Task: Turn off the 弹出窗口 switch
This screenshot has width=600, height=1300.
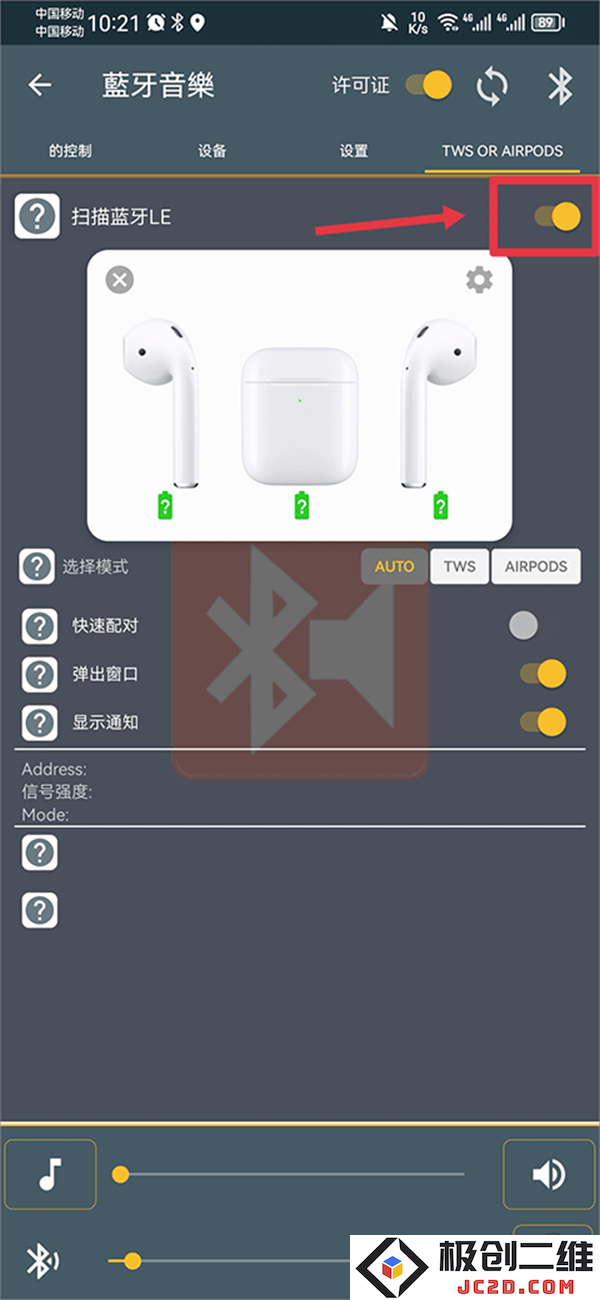Action: [543, 674]
